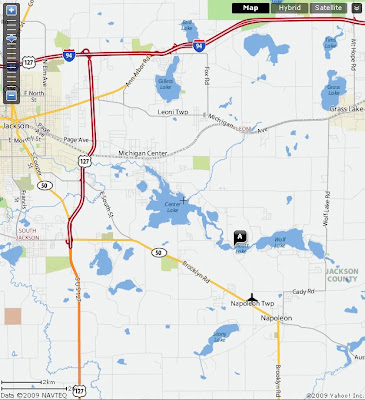Screen dimensions: 365x400
Task: Switch to Satellite view
Action: click(x=328, y=8)
